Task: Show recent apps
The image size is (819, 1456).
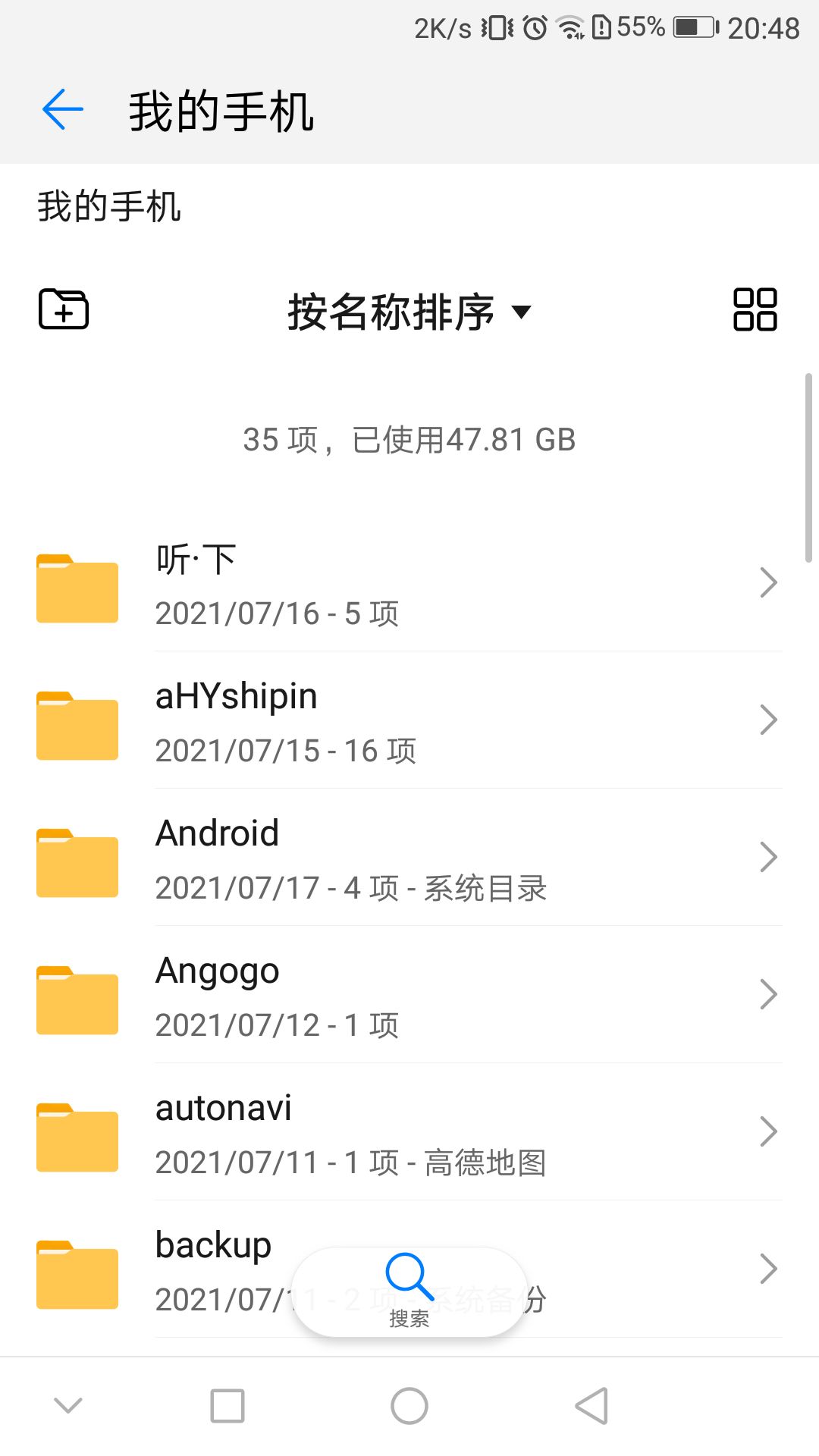Action: coord(227,1406)
